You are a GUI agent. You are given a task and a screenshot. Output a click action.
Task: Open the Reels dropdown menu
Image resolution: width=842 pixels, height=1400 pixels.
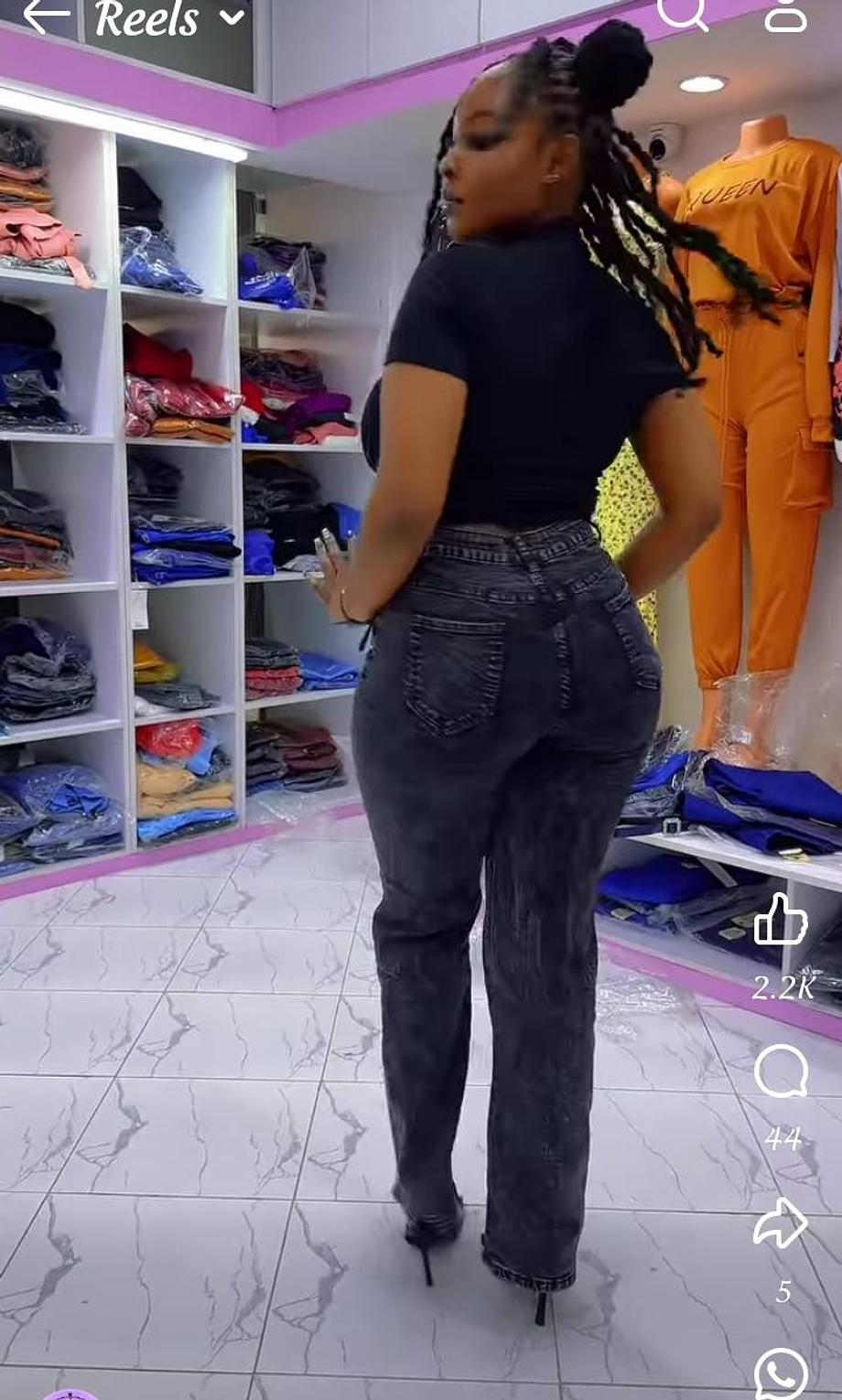170,18
